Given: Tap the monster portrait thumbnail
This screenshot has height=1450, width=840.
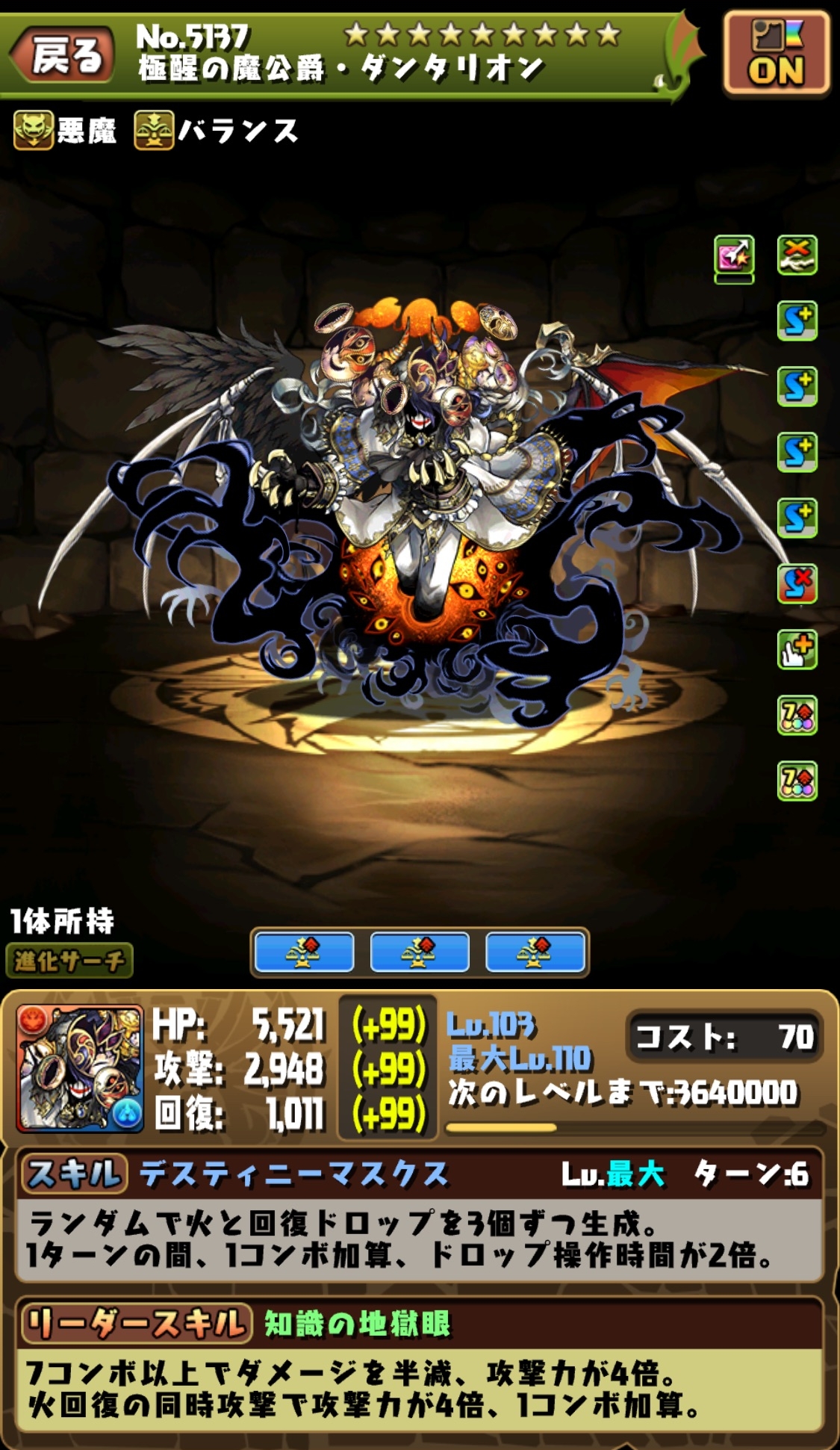Looking at the screenshot, I should coord(80,1068).
